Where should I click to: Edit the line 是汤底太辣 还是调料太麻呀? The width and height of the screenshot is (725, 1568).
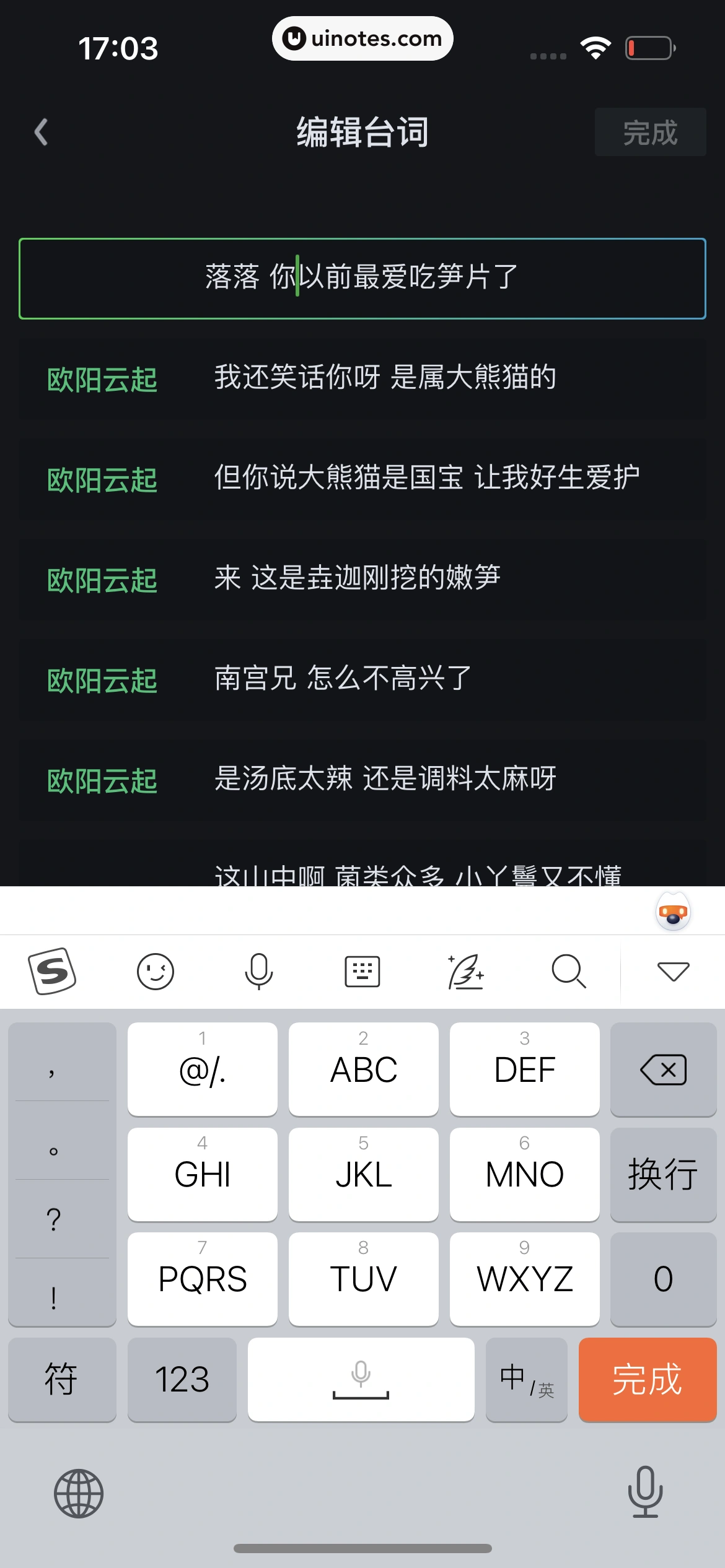(384, 779)
